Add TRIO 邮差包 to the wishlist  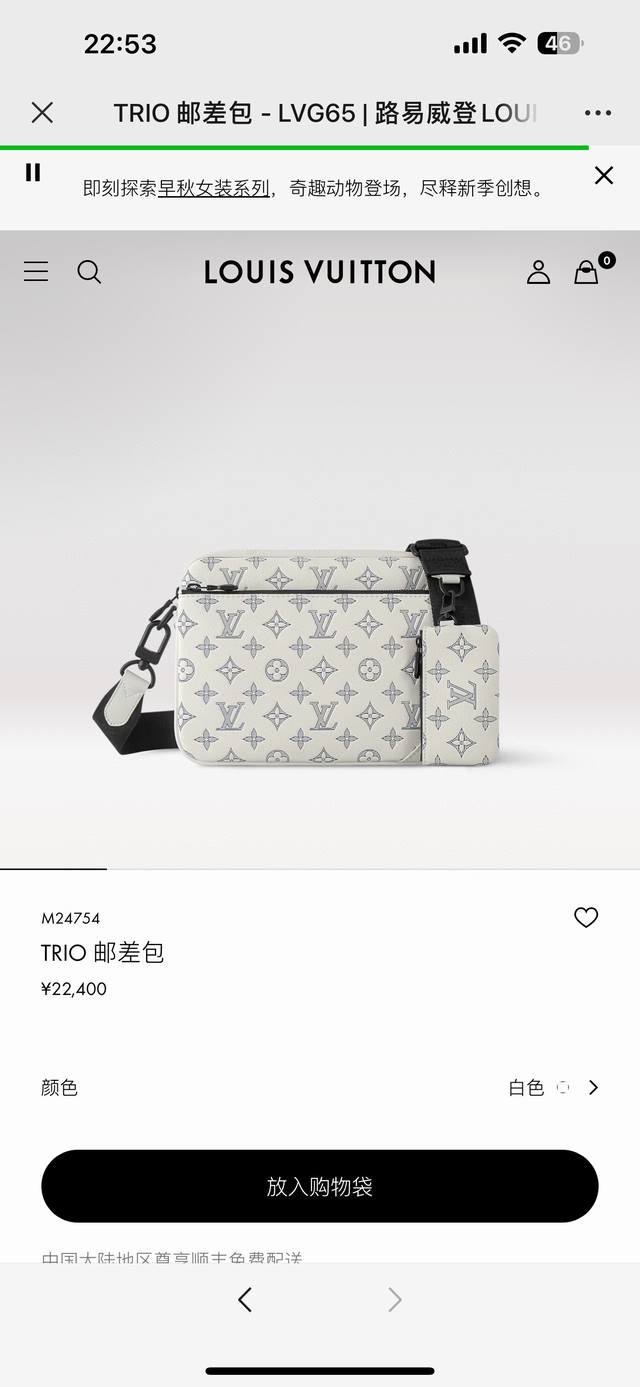[585, 917]
